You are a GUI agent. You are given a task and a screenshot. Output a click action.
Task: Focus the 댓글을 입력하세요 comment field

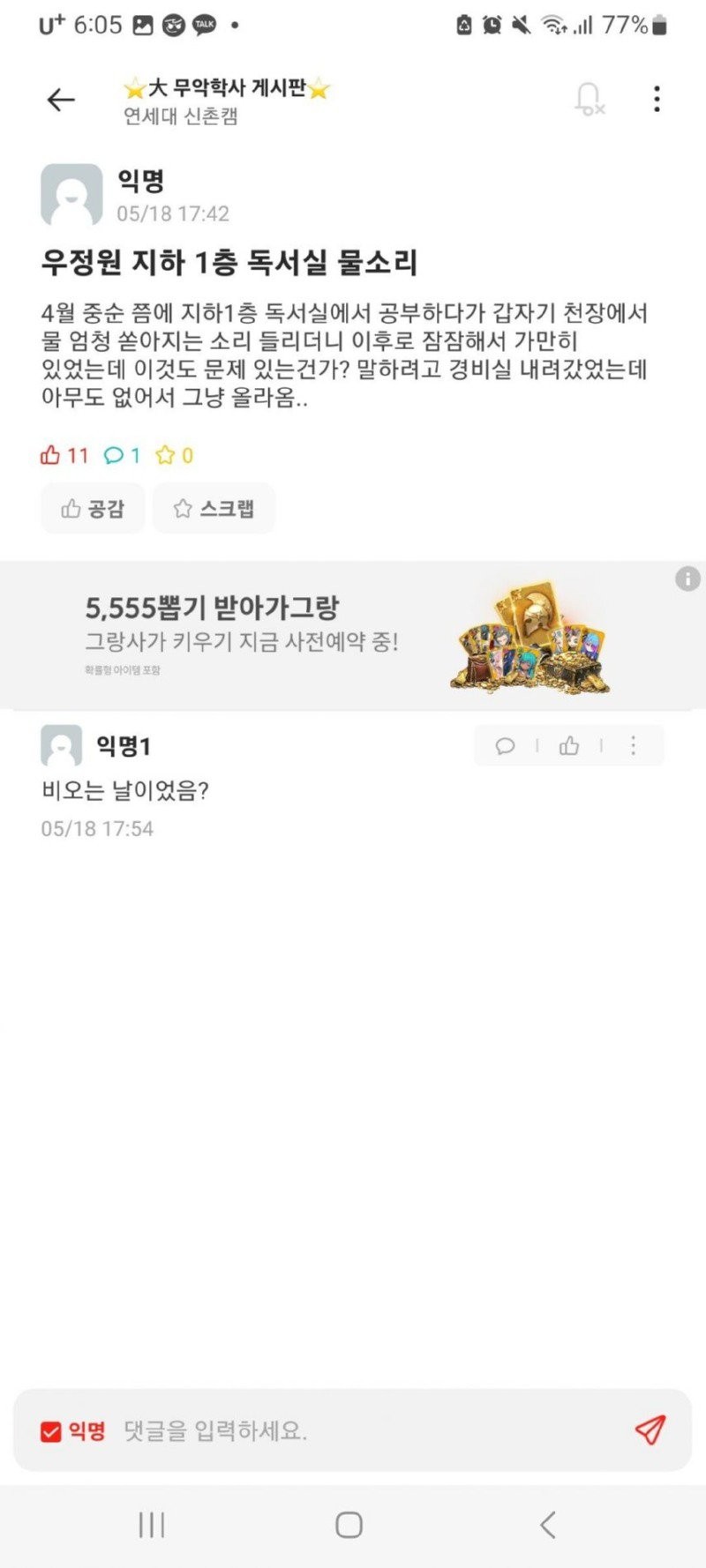click(x=353, y=1431)
